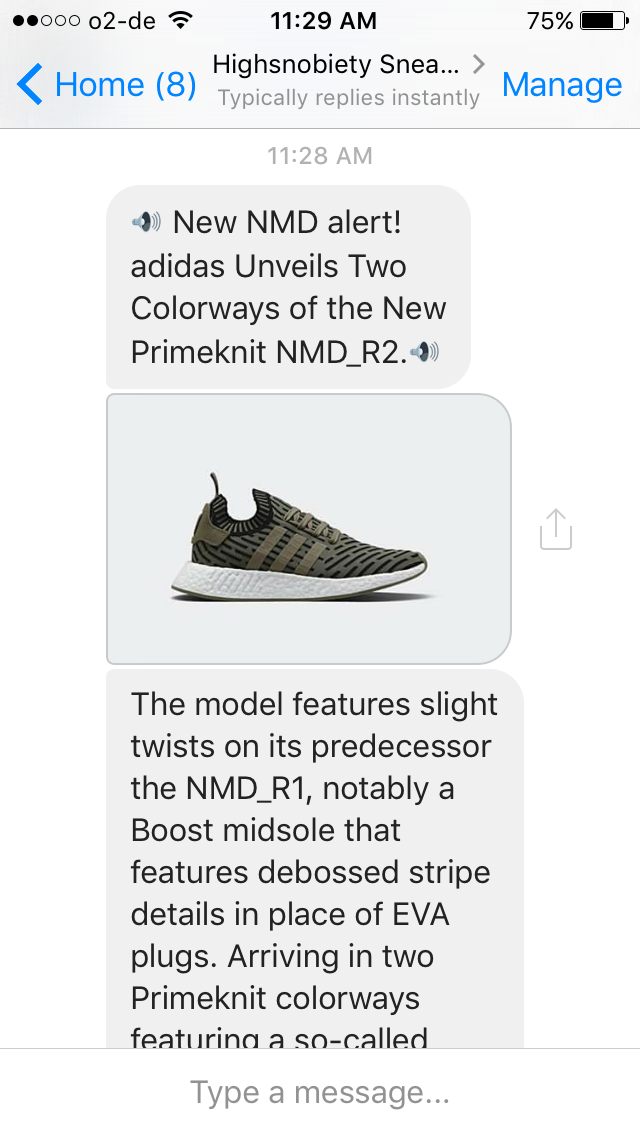
Task: Go back to Home chat list
Action: click(x=108, y=85)
